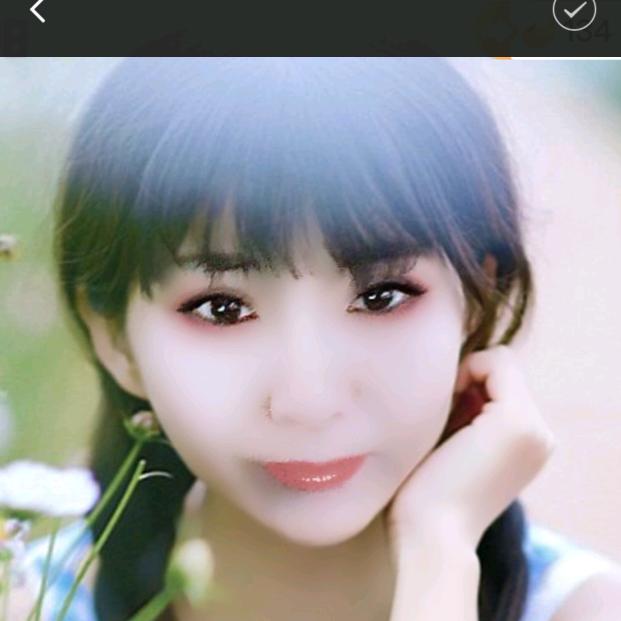Viewport: 621px width, 621px height.
Task: Confirm with the checkmark icon
Action: (x=574, y=11)
